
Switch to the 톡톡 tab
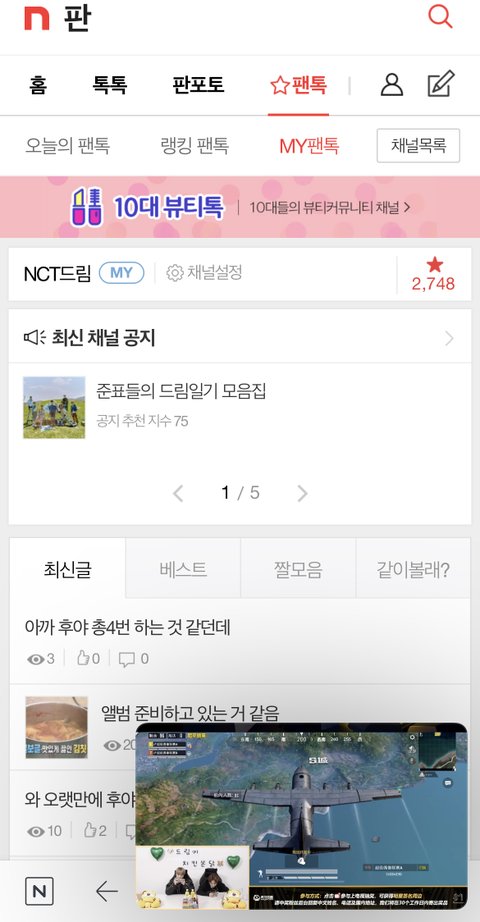[x=109, y=85]
